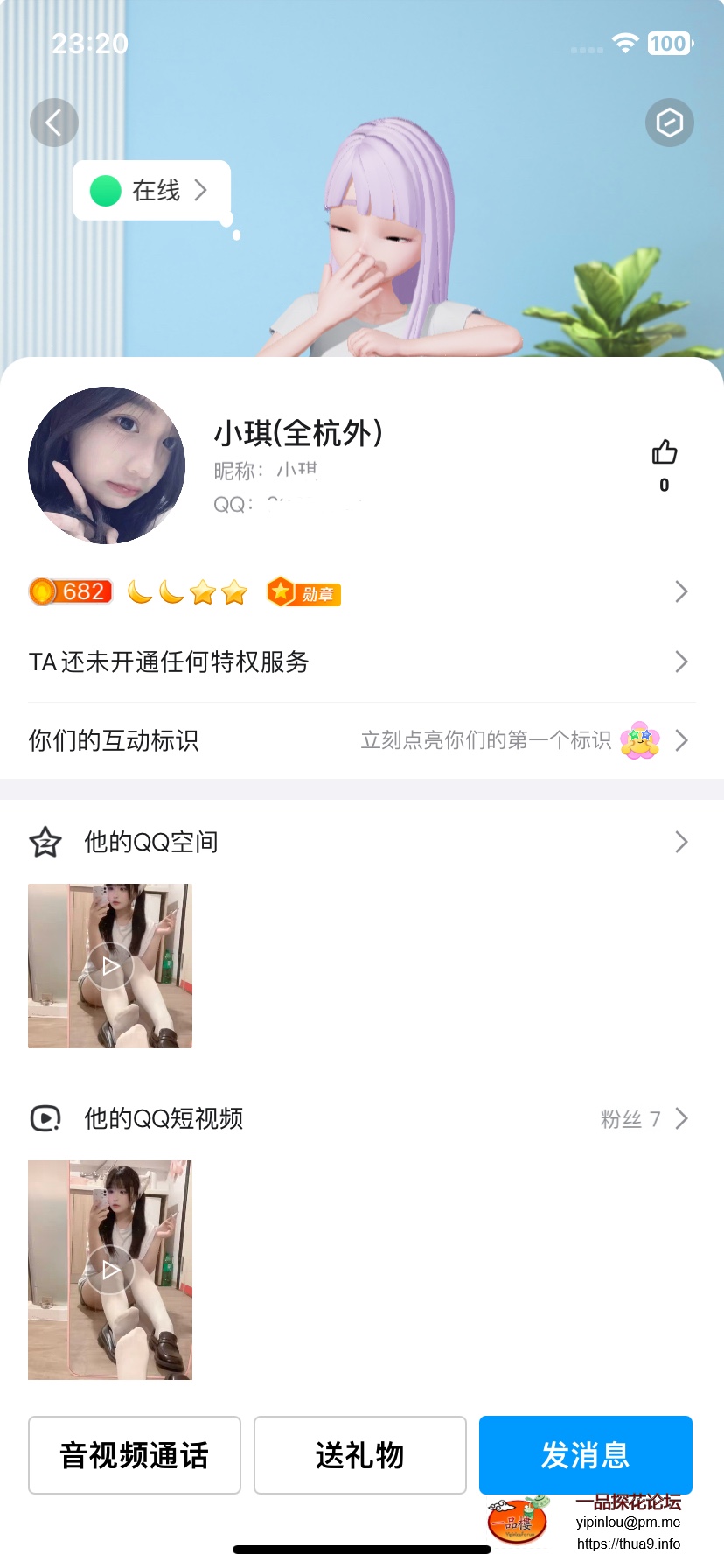The image size is (724, 1568).
Task: Open the level and 勋章 medals row
Action: (x=359, y=592)
